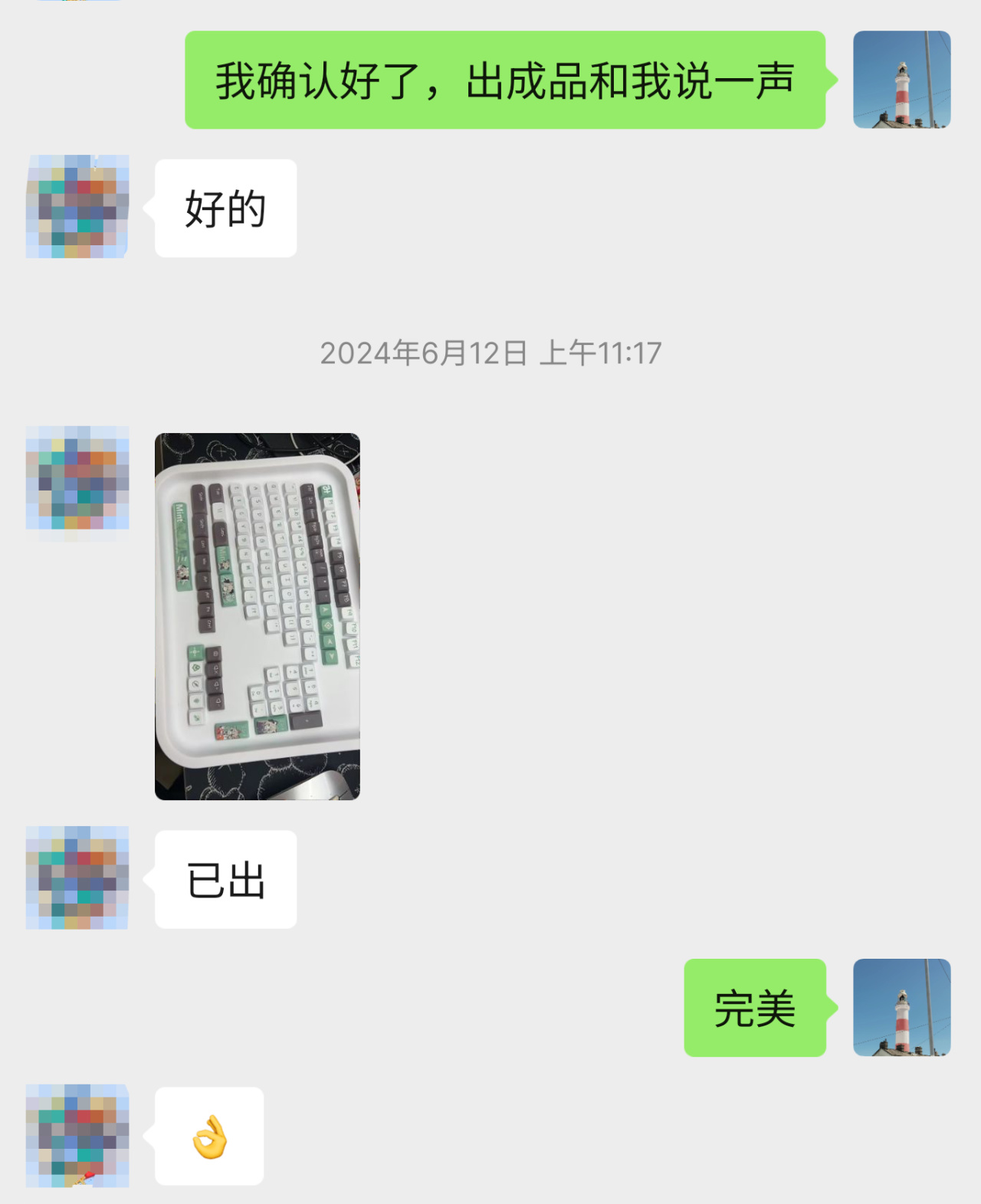981x1204 pixels.
Task: Open lighthouse avatar beside the 完美 message
Action: coord(901,1007)
